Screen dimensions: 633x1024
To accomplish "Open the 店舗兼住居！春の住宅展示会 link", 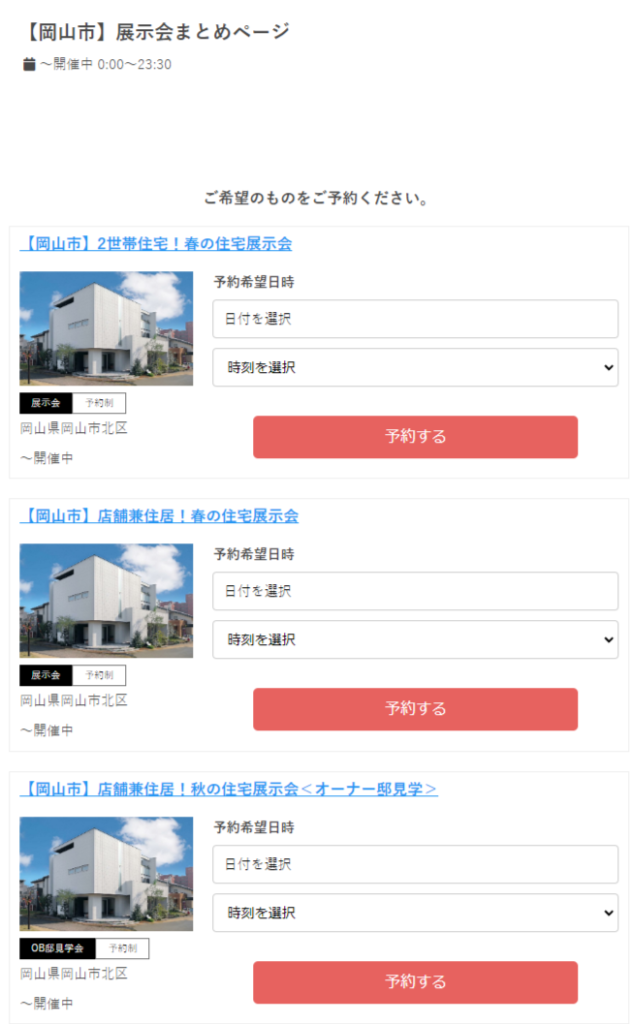I will point(159,517).
